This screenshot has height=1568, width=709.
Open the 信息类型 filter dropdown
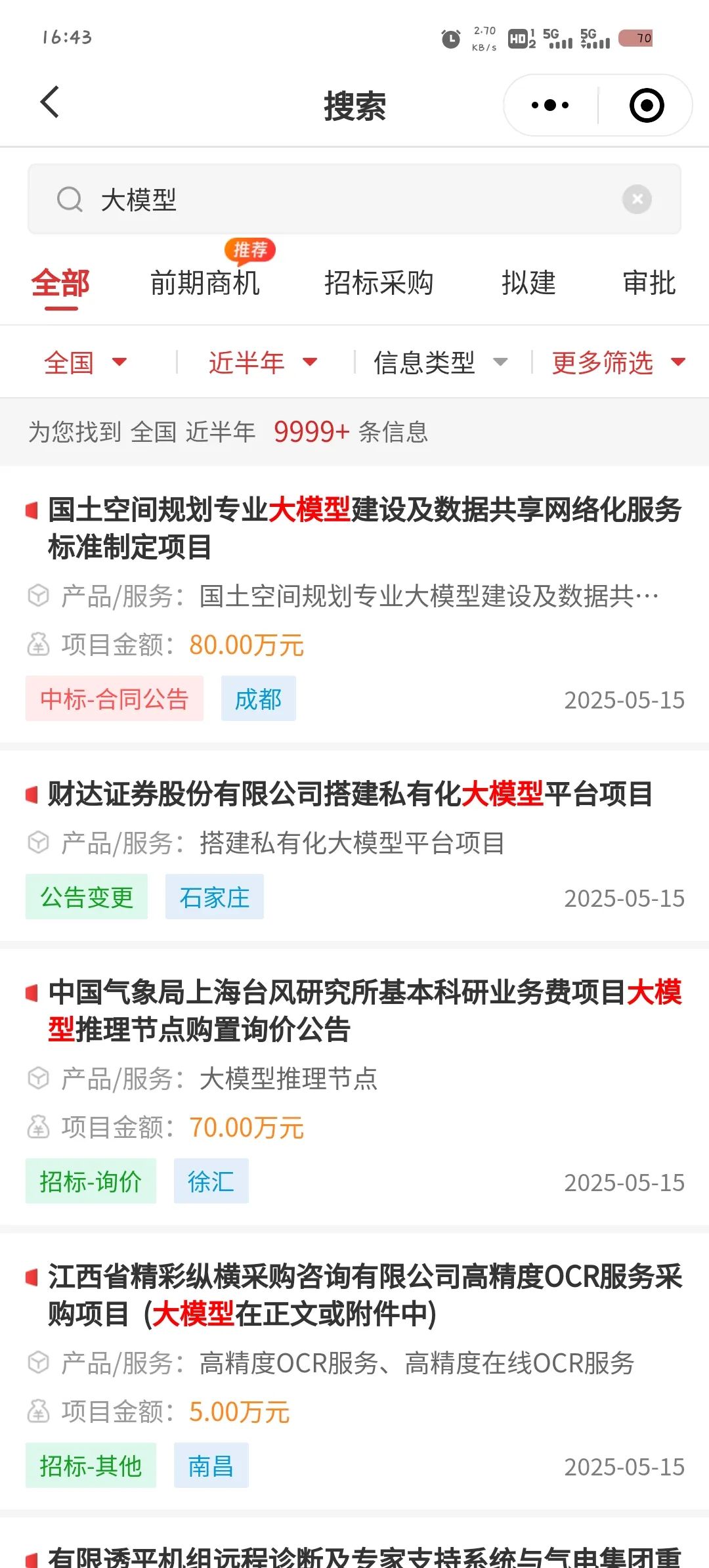(440, 362)
